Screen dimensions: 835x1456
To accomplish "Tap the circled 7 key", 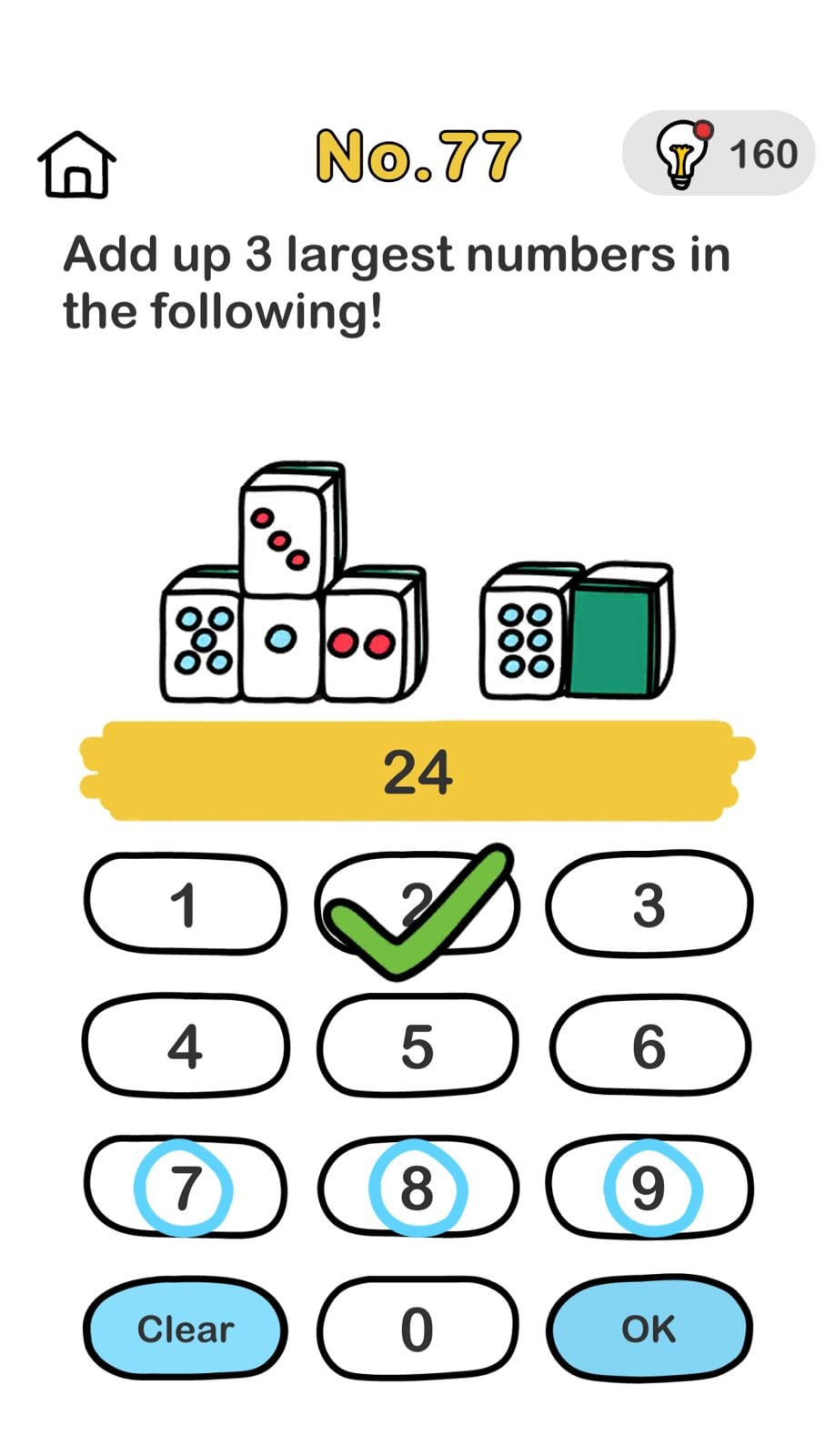I will (186, 1188).
